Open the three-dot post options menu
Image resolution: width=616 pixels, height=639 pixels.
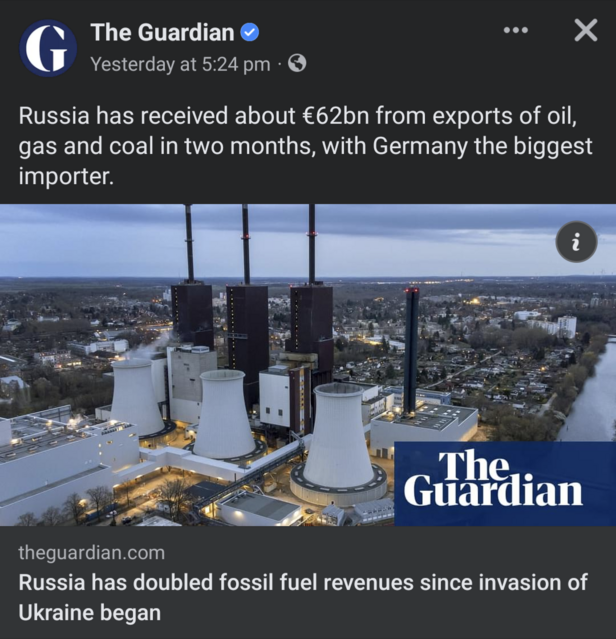click(515, 30)
